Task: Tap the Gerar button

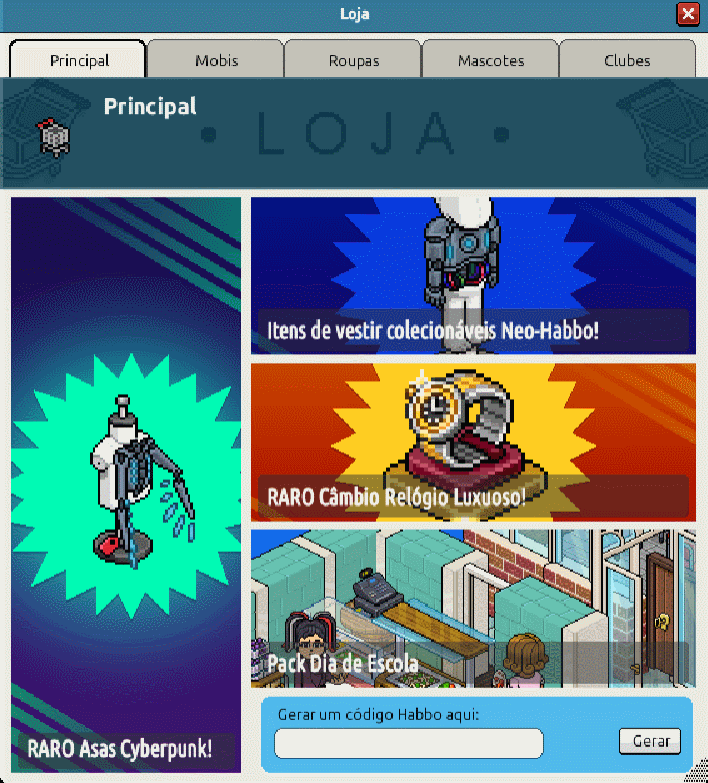Action: pos(649,742)
